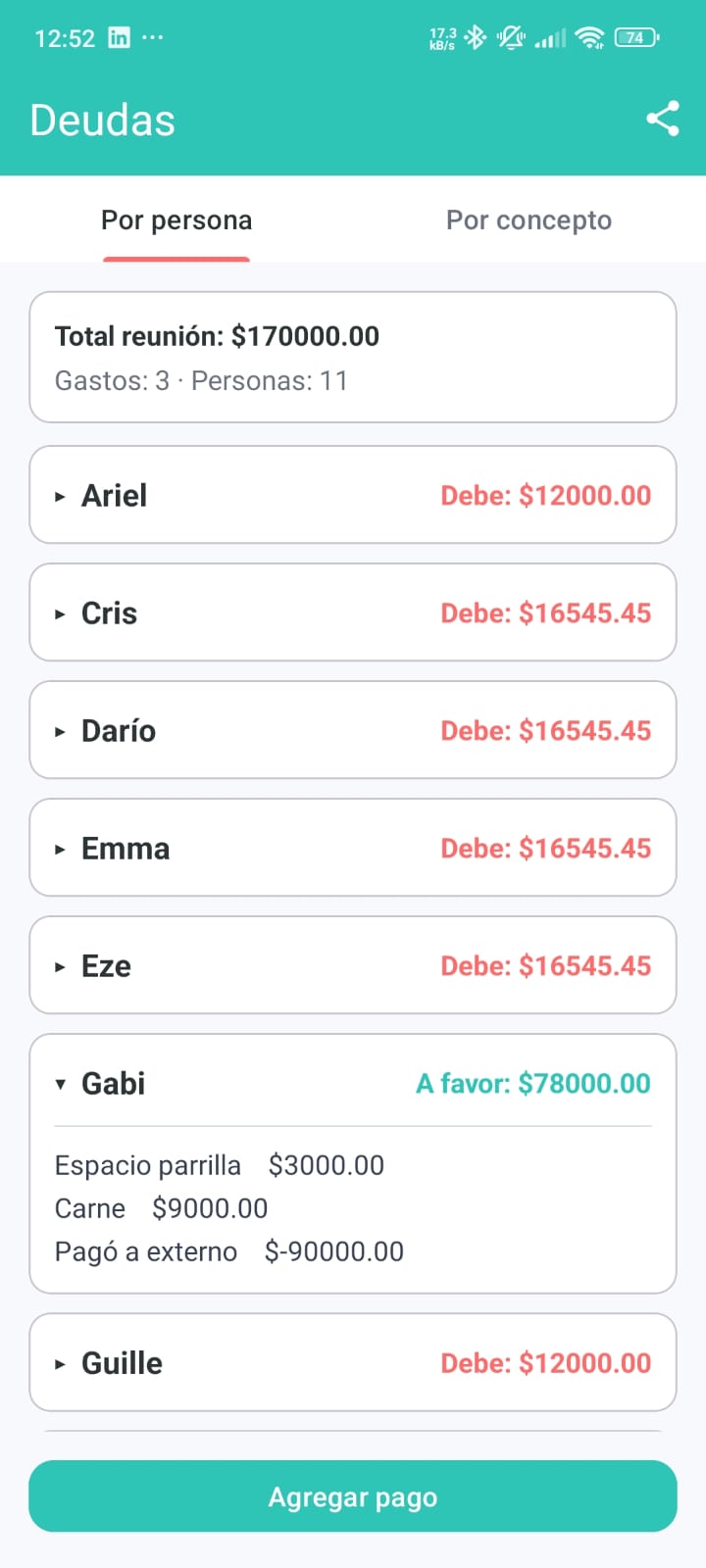Tap the overflow dots next to LinkedIn icon

click(x=152, y=37)
